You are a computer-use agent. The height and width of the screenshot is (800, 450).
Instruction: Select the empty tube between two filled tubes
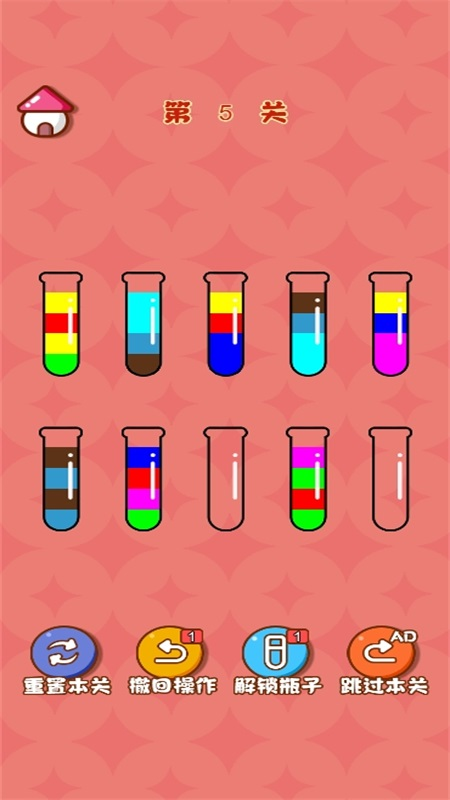coord(226,479)
